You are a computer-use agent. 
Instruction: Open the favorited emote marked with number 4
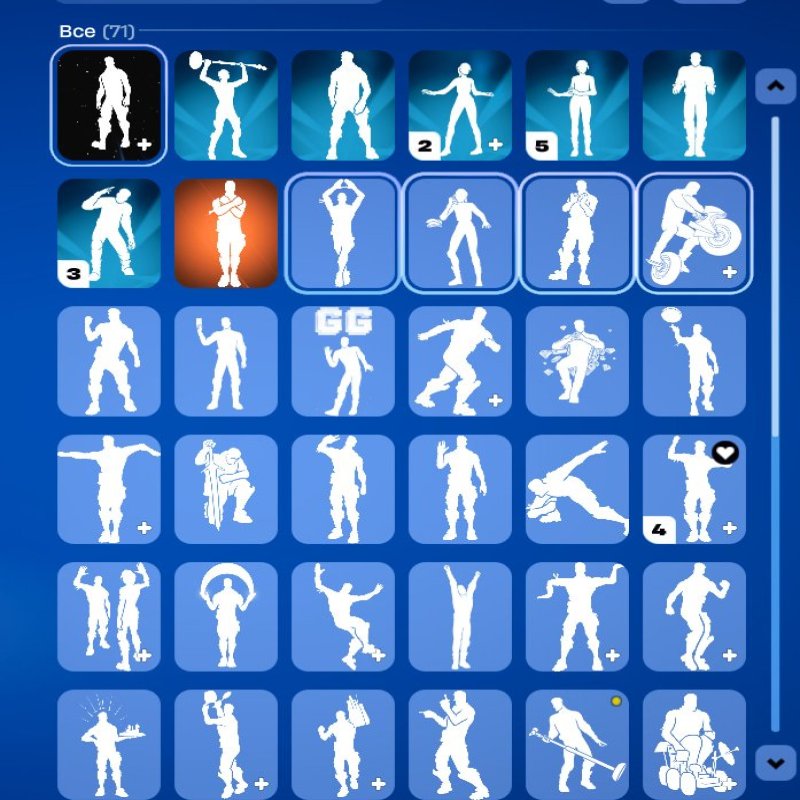[694, 489]
